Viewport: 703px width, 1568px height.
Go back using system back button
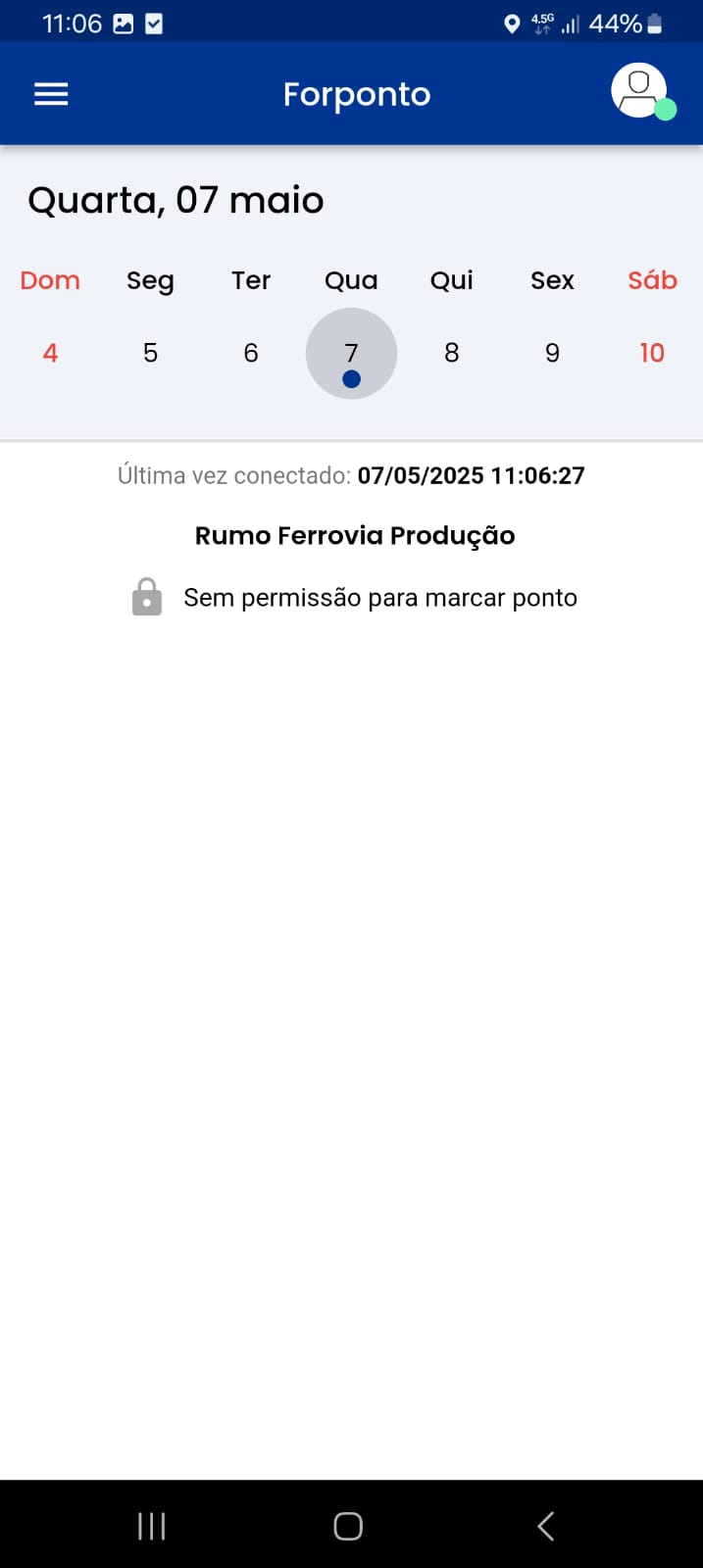point(546,1526)
